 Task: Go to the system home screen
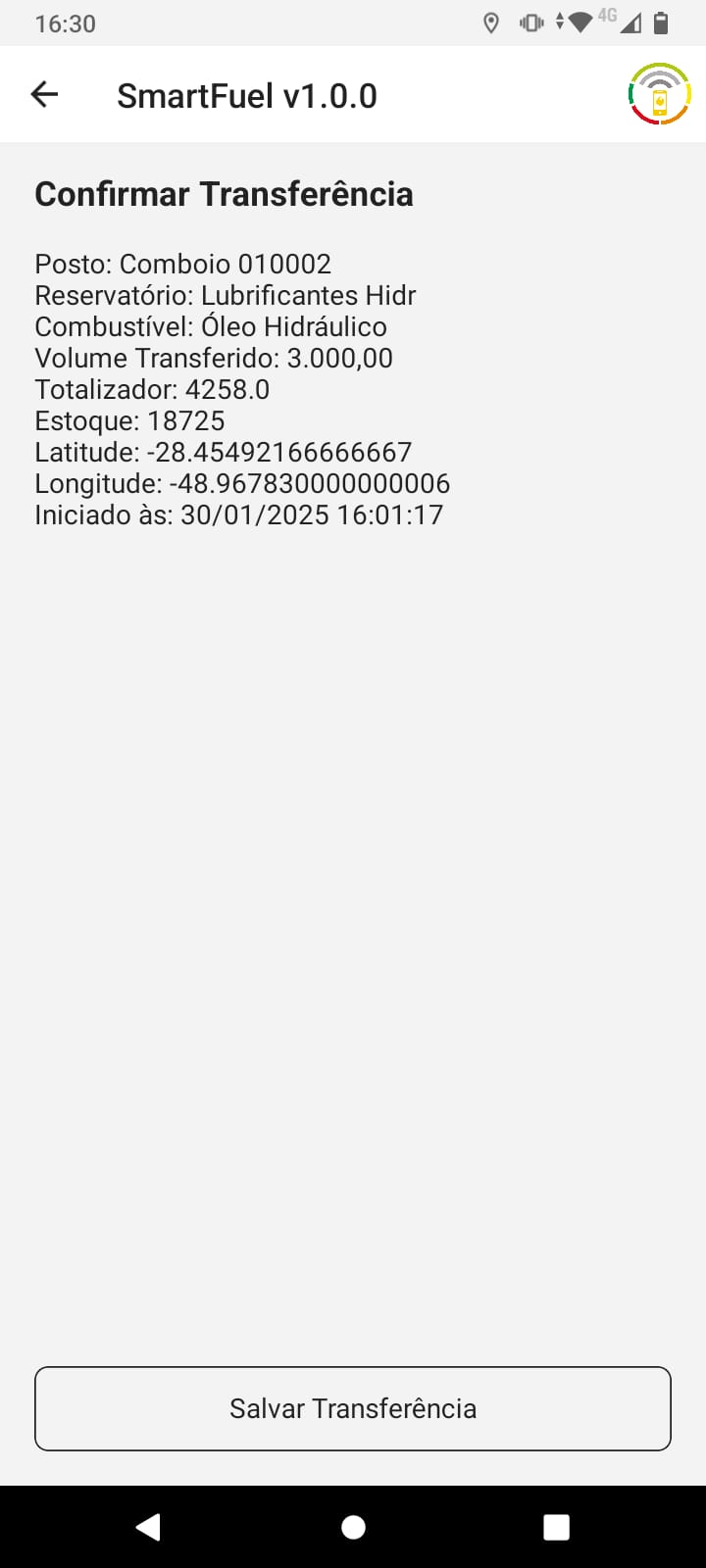click(353, 1527)
